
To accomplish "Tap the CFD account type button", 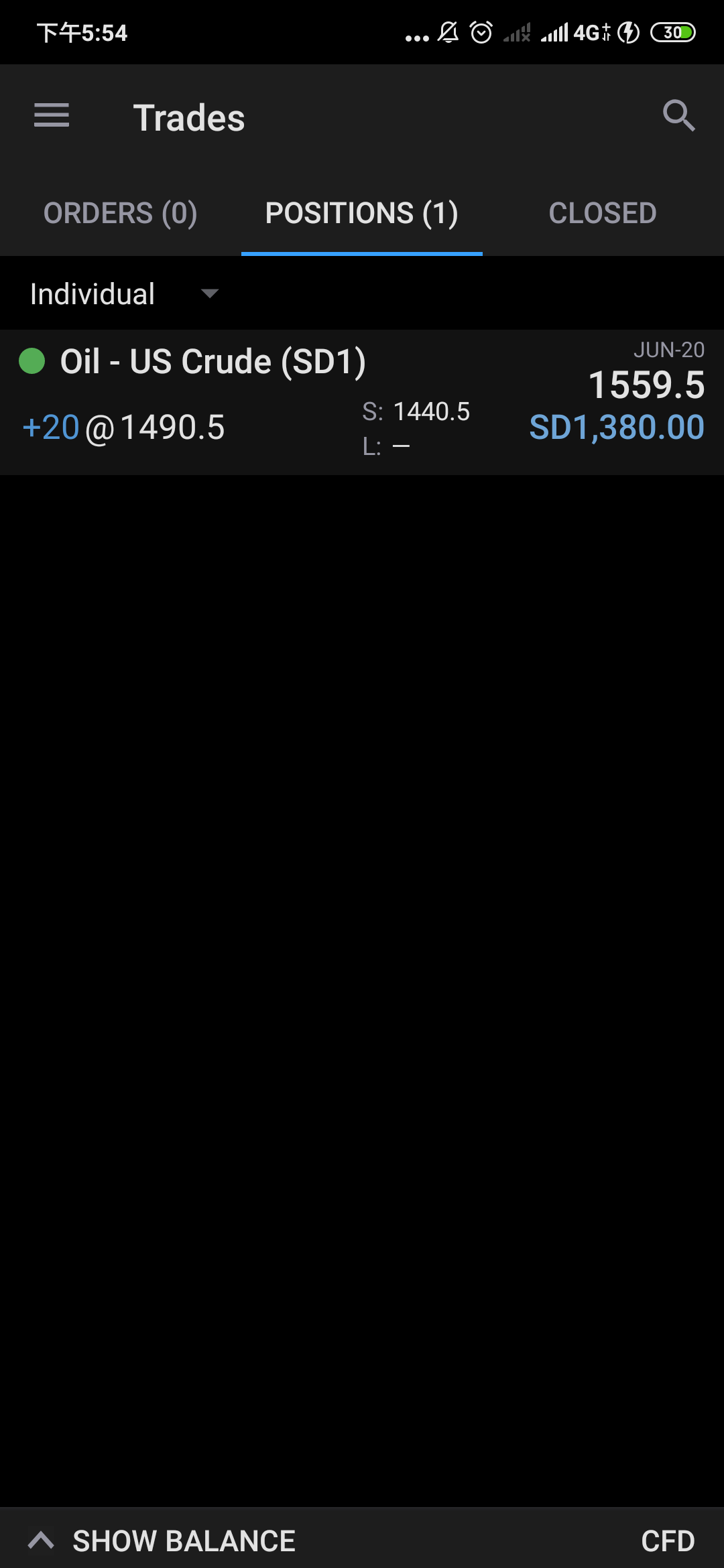I will 668,1541.
